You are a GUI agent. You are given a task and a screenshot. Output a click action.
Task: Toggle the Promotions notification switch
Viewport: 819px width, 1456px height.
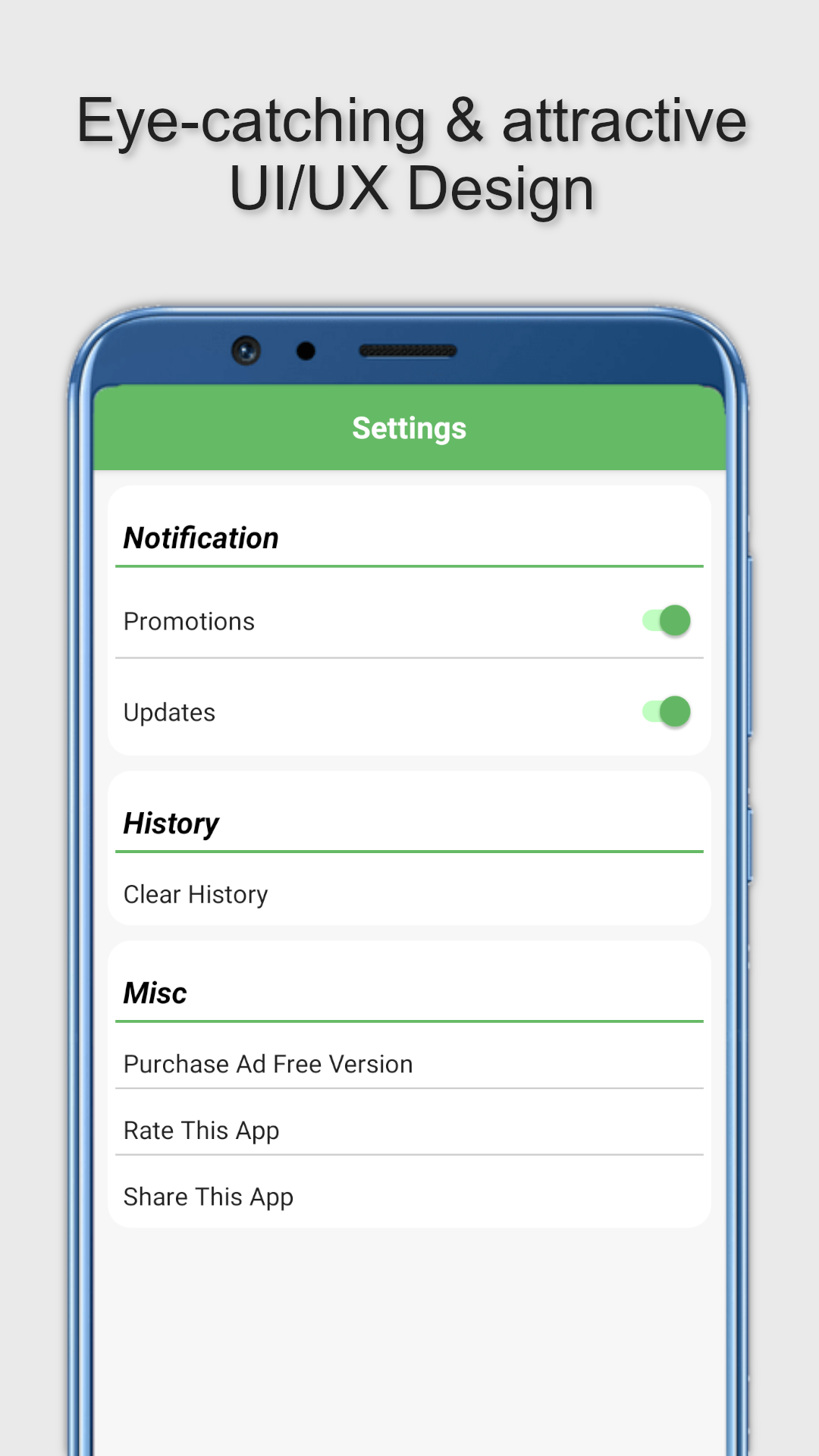(x=666, y=620)
